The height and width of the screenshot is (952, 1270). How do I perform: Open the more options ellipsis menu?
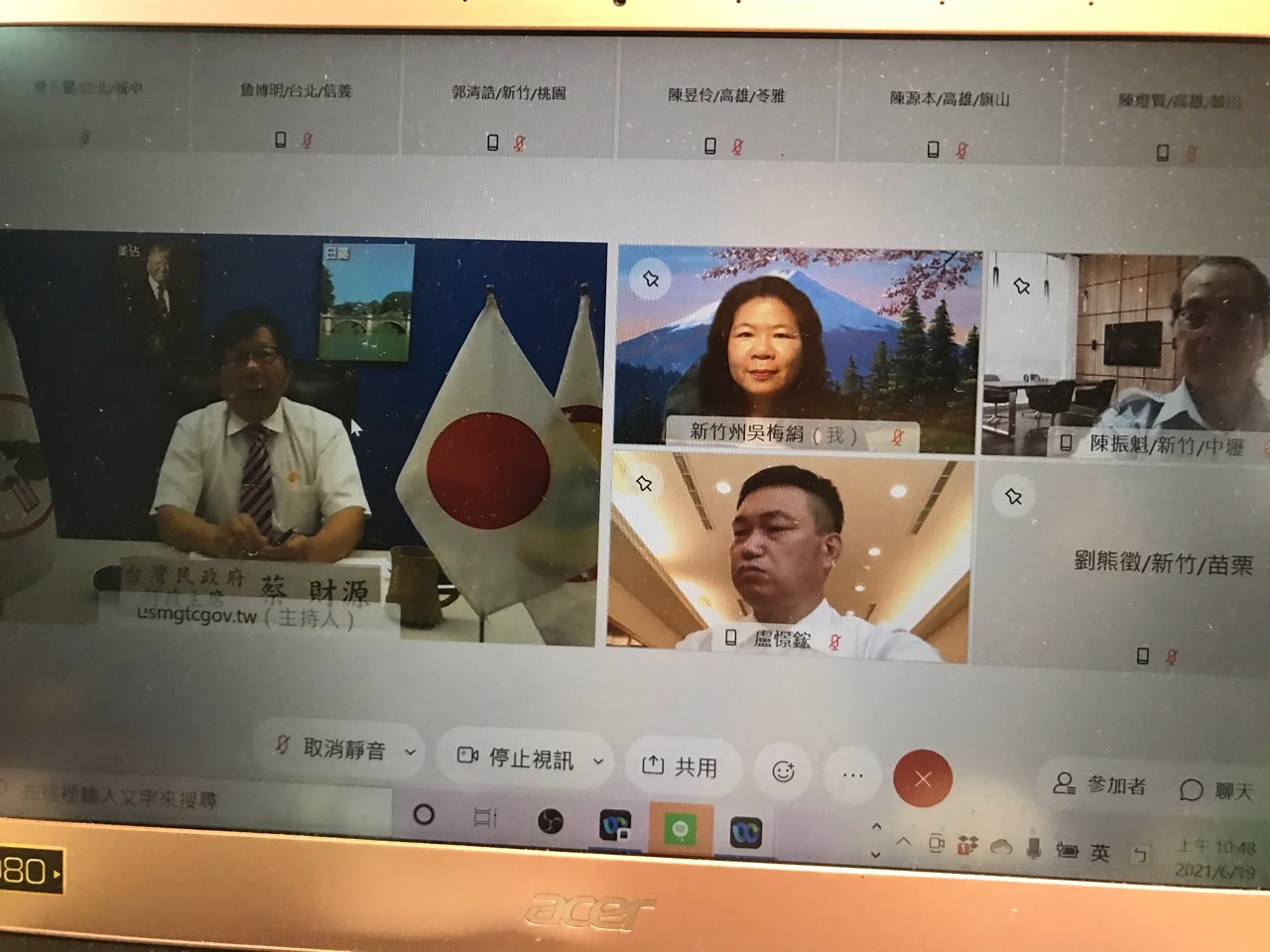point(852,775)
